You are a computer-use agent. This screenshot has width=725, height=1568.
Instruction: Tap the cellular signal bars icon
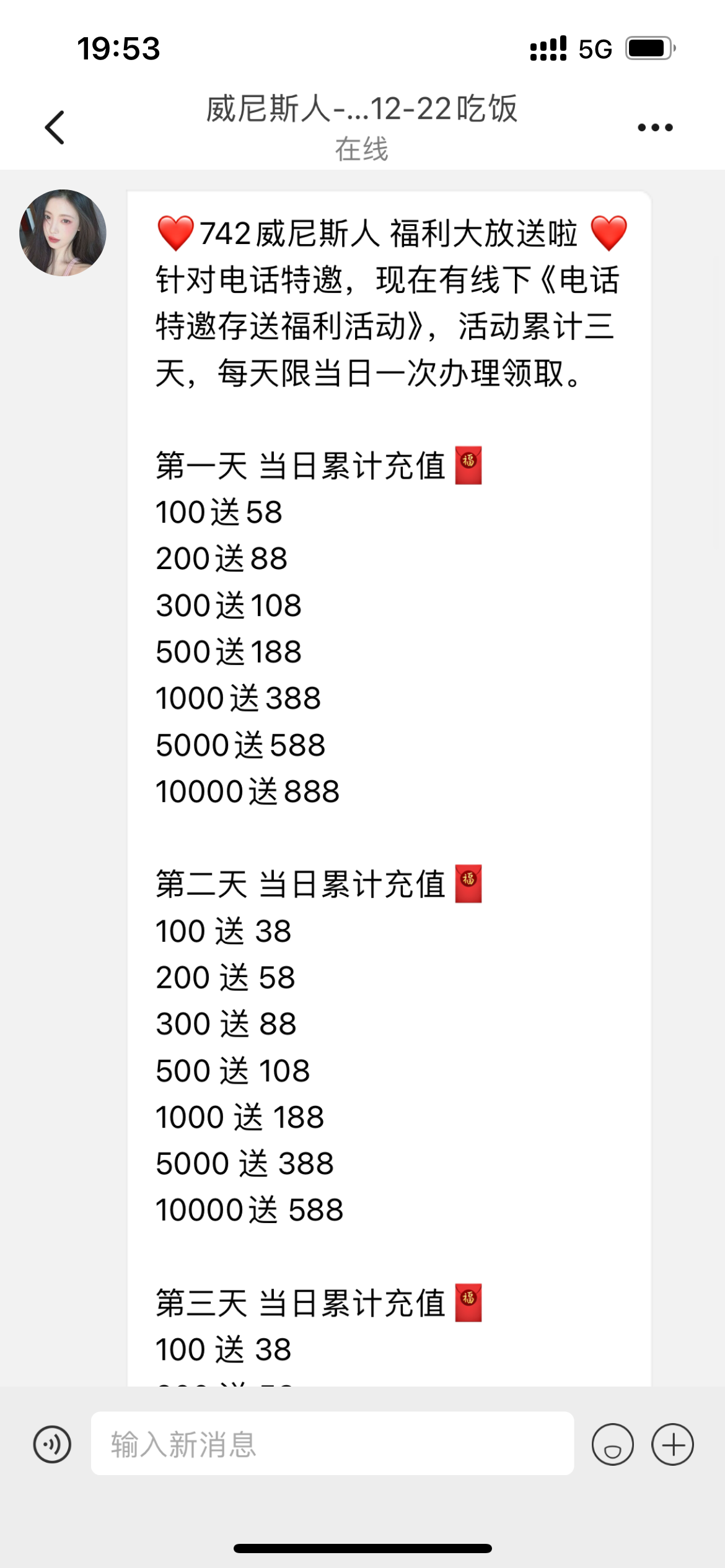click(548, 48)
